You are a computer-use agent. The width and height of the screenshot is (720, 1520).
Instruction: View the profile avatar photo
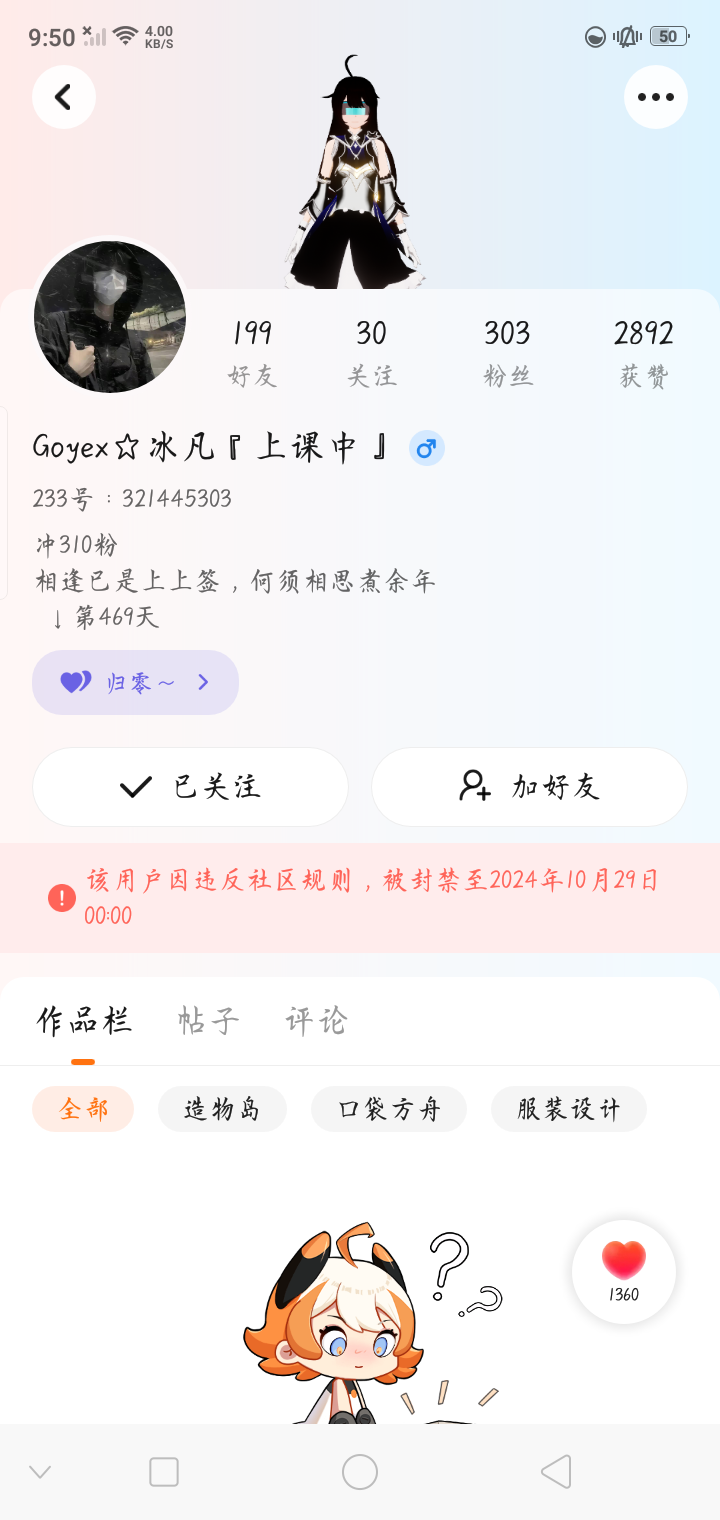tap(110, 316)
